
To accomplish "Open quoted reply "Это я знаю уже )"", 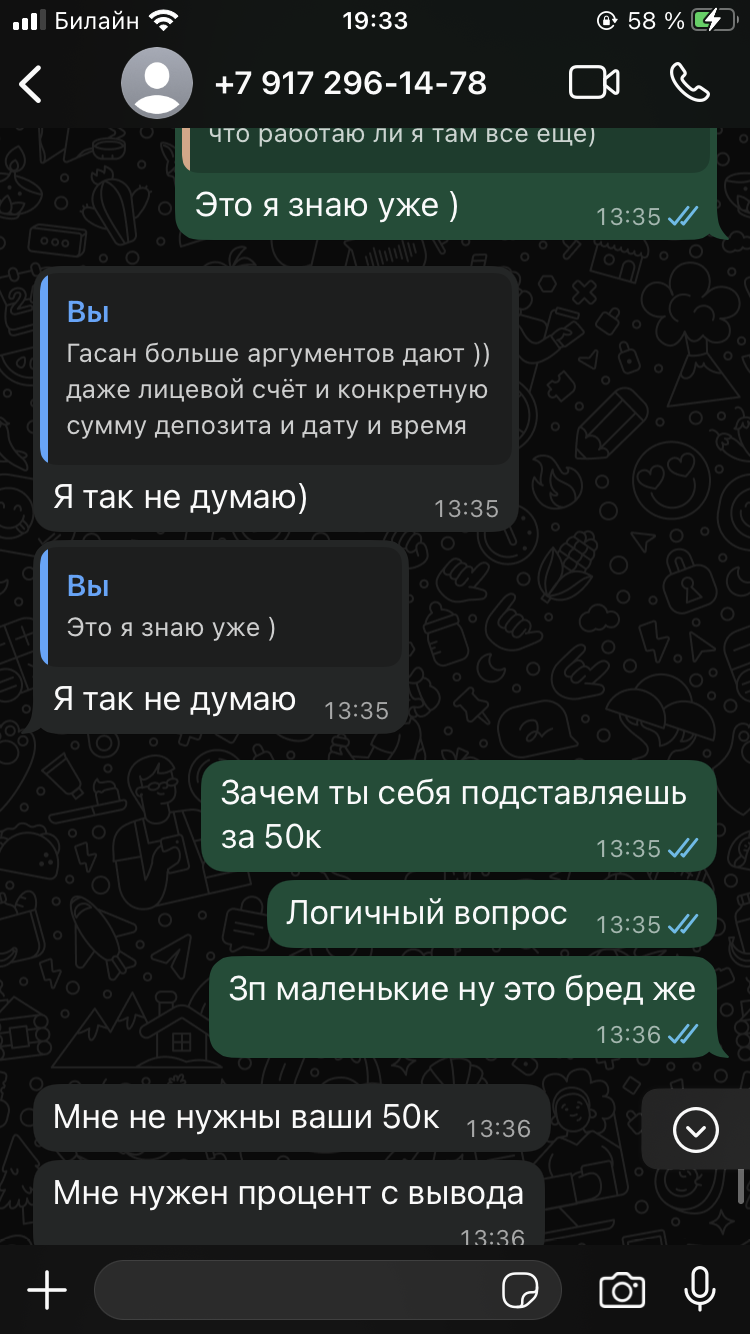I will (222, 608).
